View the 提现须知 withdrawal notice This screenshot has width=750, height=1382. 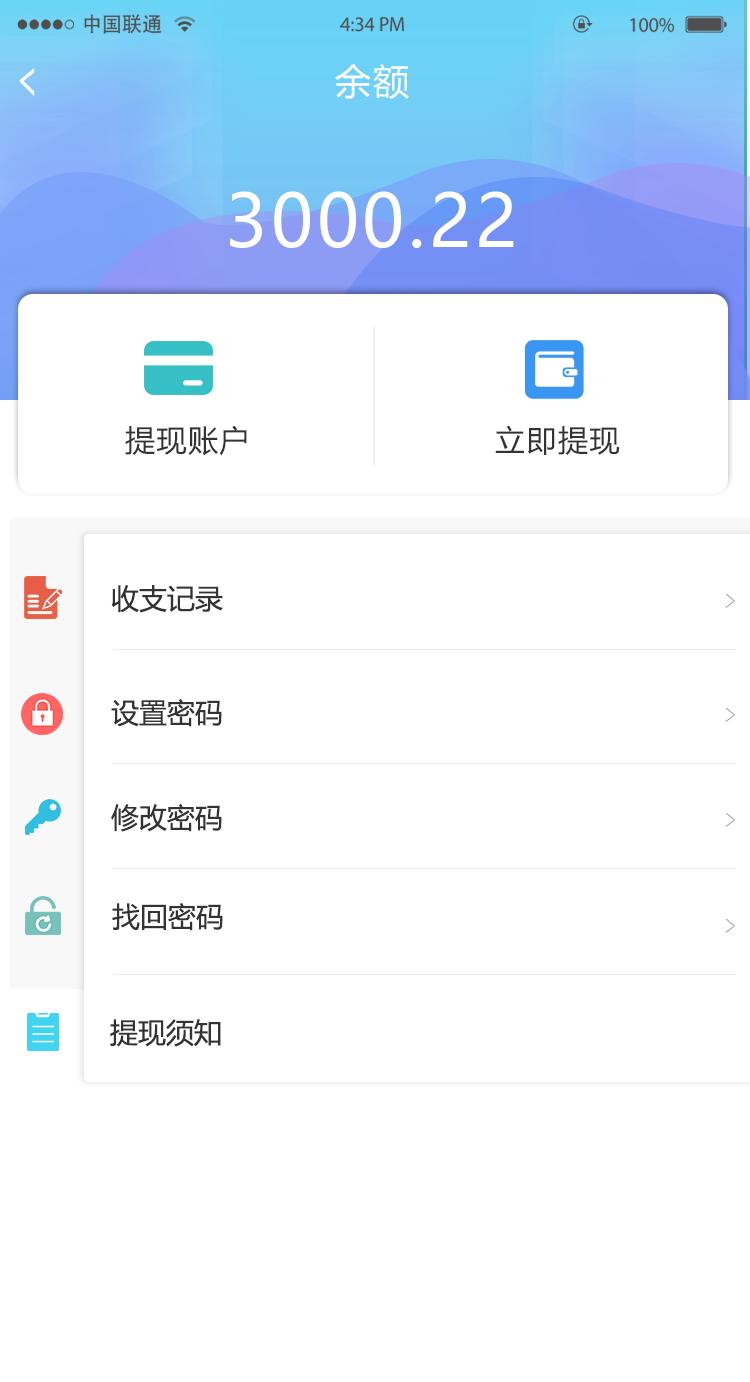417,1032
